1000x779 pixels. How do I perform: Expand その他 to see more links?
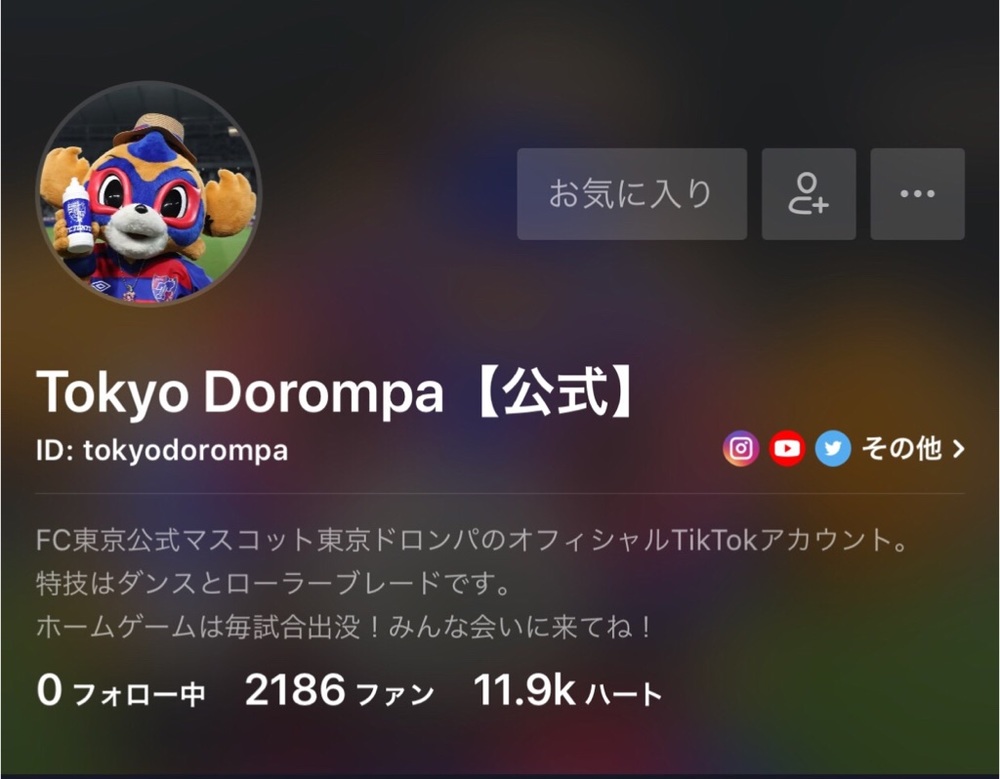[x=912, y=449]
